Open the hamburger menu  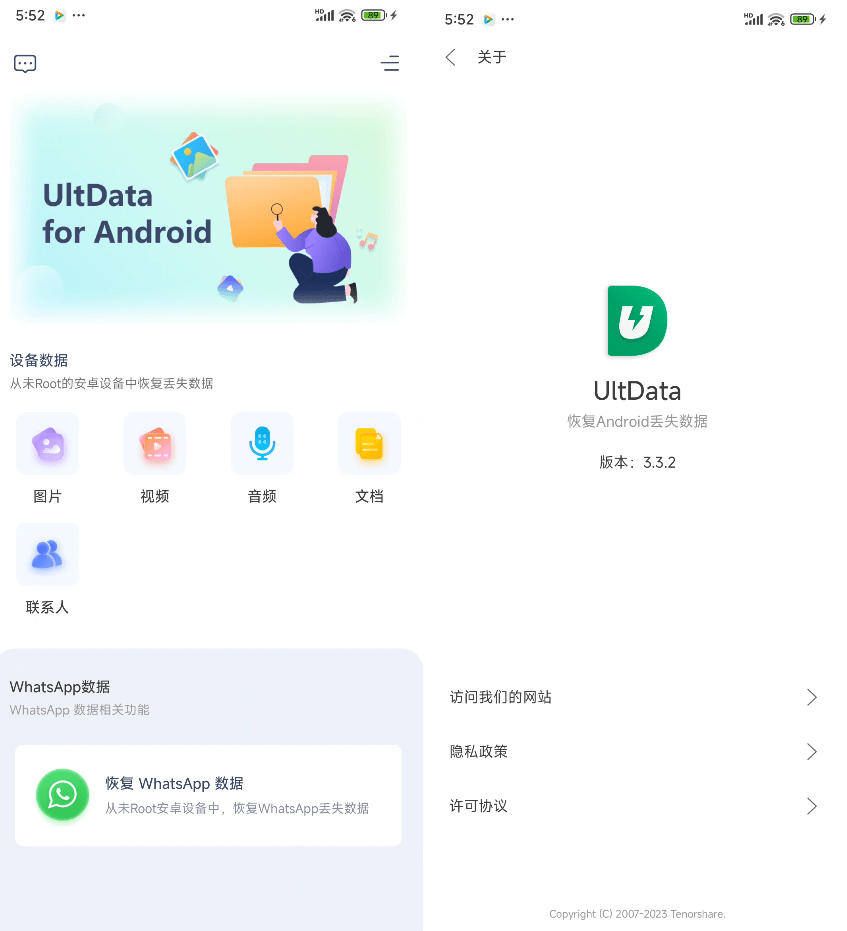(390, 64)
